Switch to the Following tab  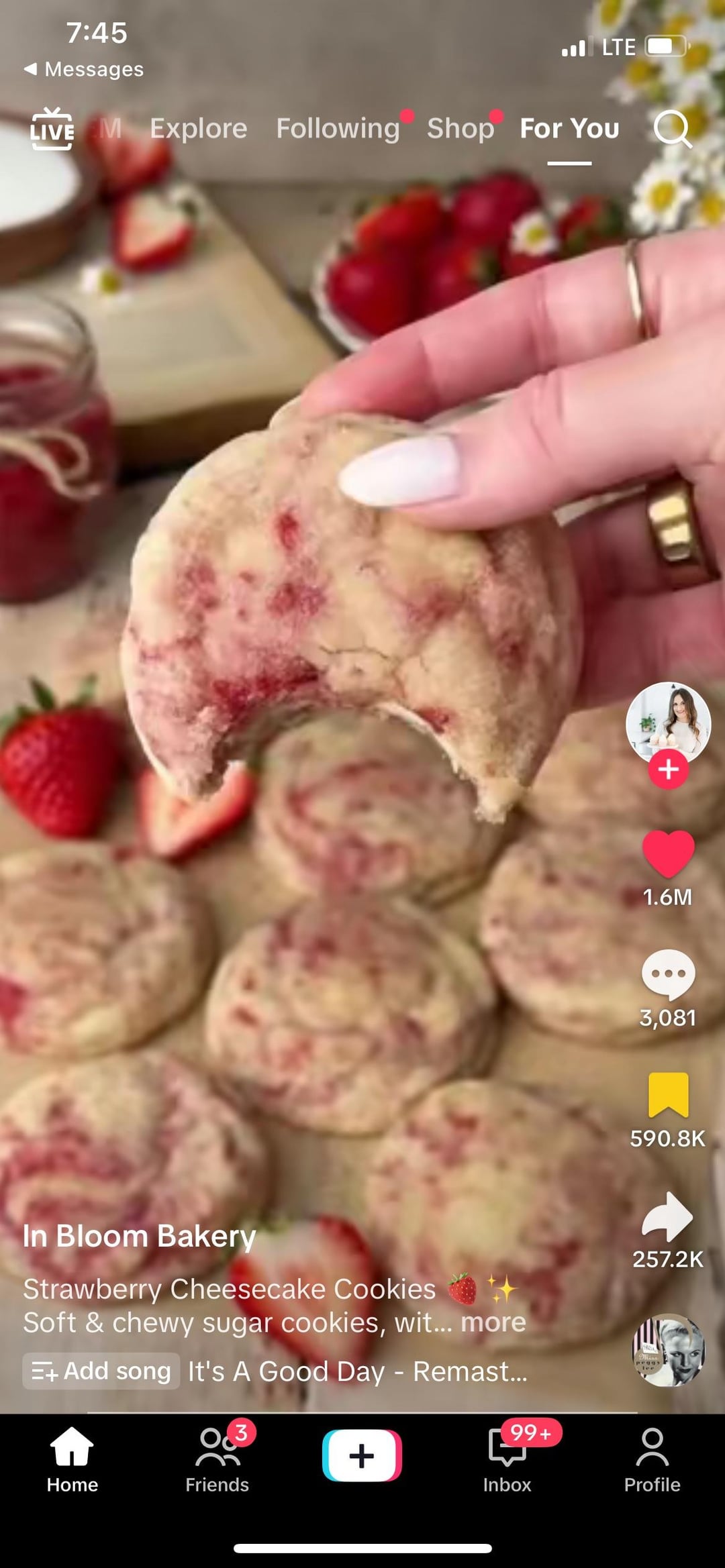[x=338, y=128]
